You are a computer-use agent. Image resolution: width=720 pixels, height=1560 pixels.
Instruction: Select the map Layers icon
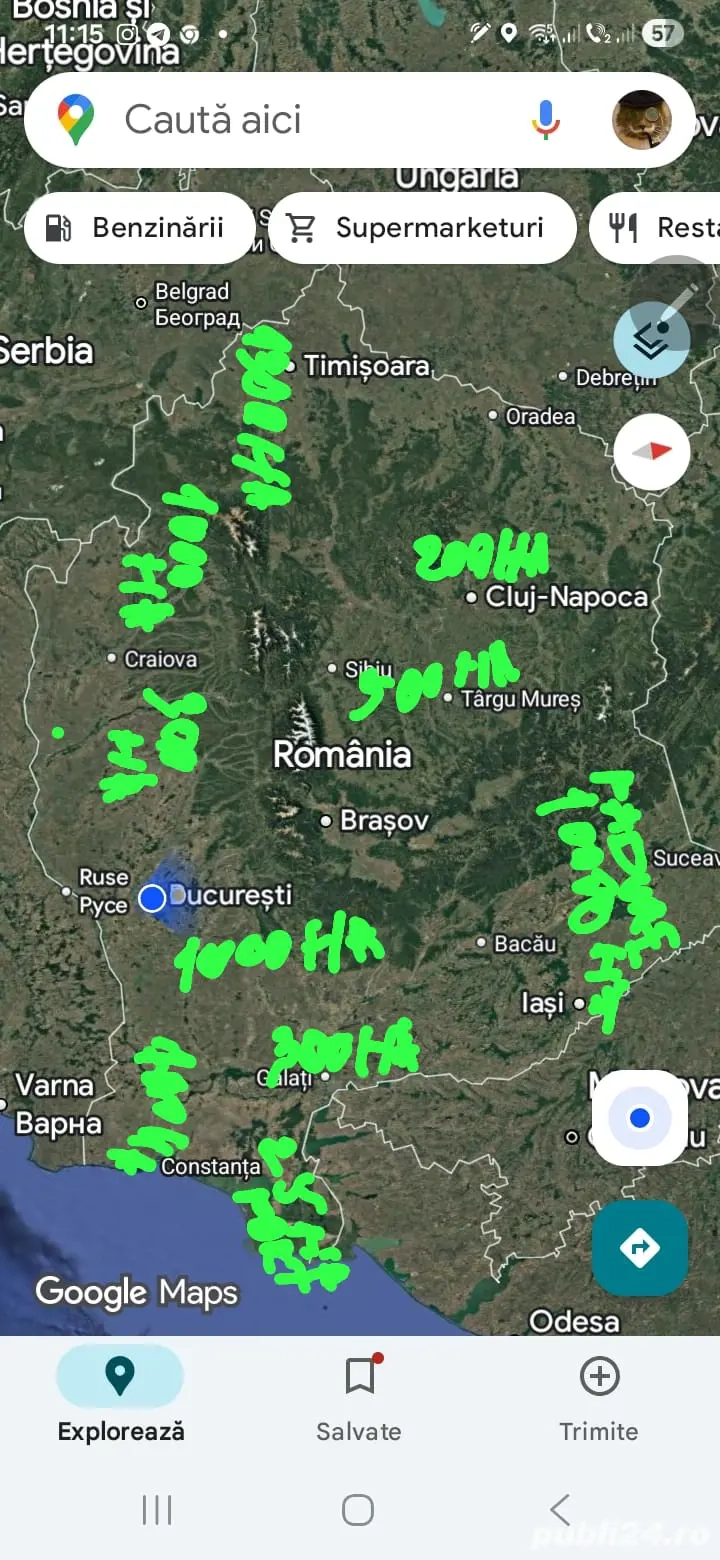[651, 338]
